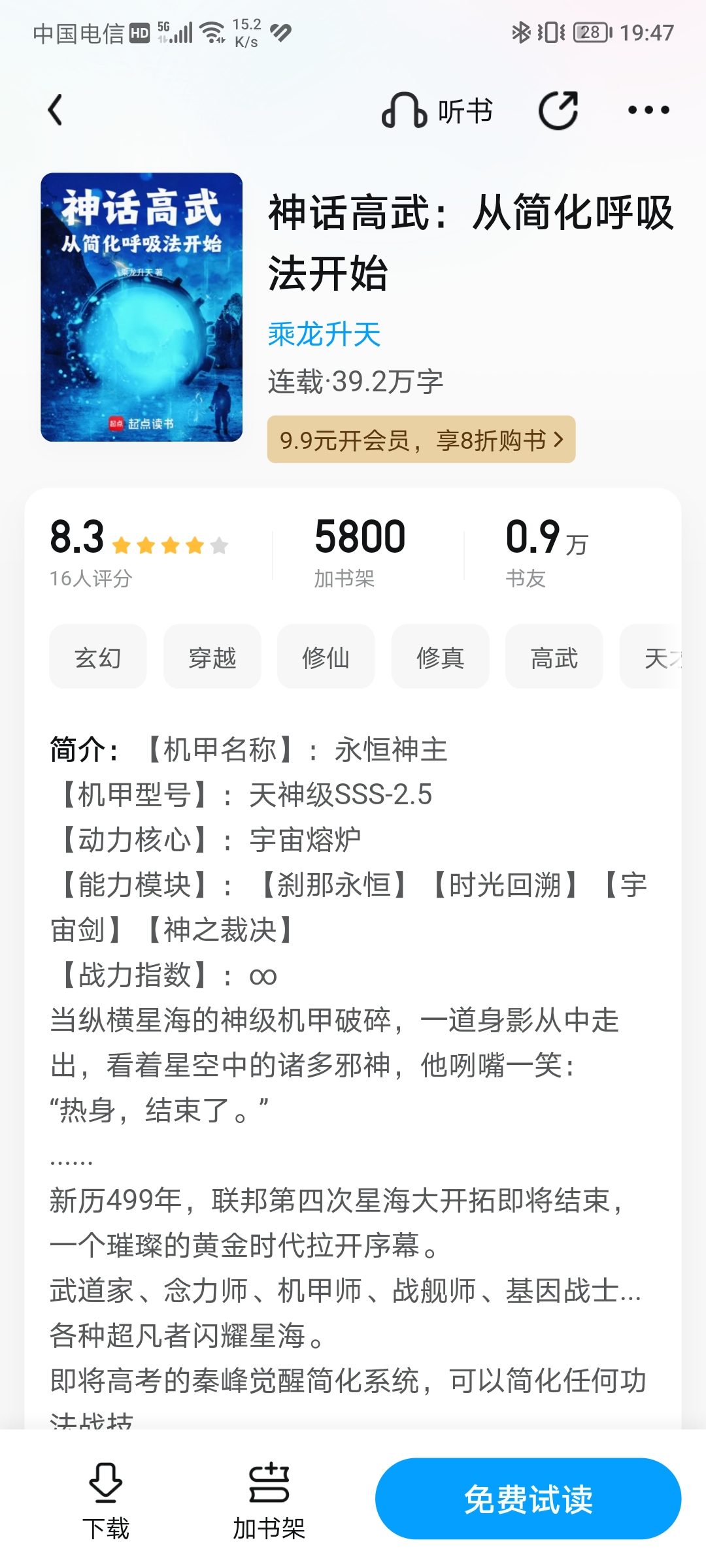View author 乘龙升天's page
Image resolution: width=706 pixels, height=1568 pixels.
click(x=324, y=335)
